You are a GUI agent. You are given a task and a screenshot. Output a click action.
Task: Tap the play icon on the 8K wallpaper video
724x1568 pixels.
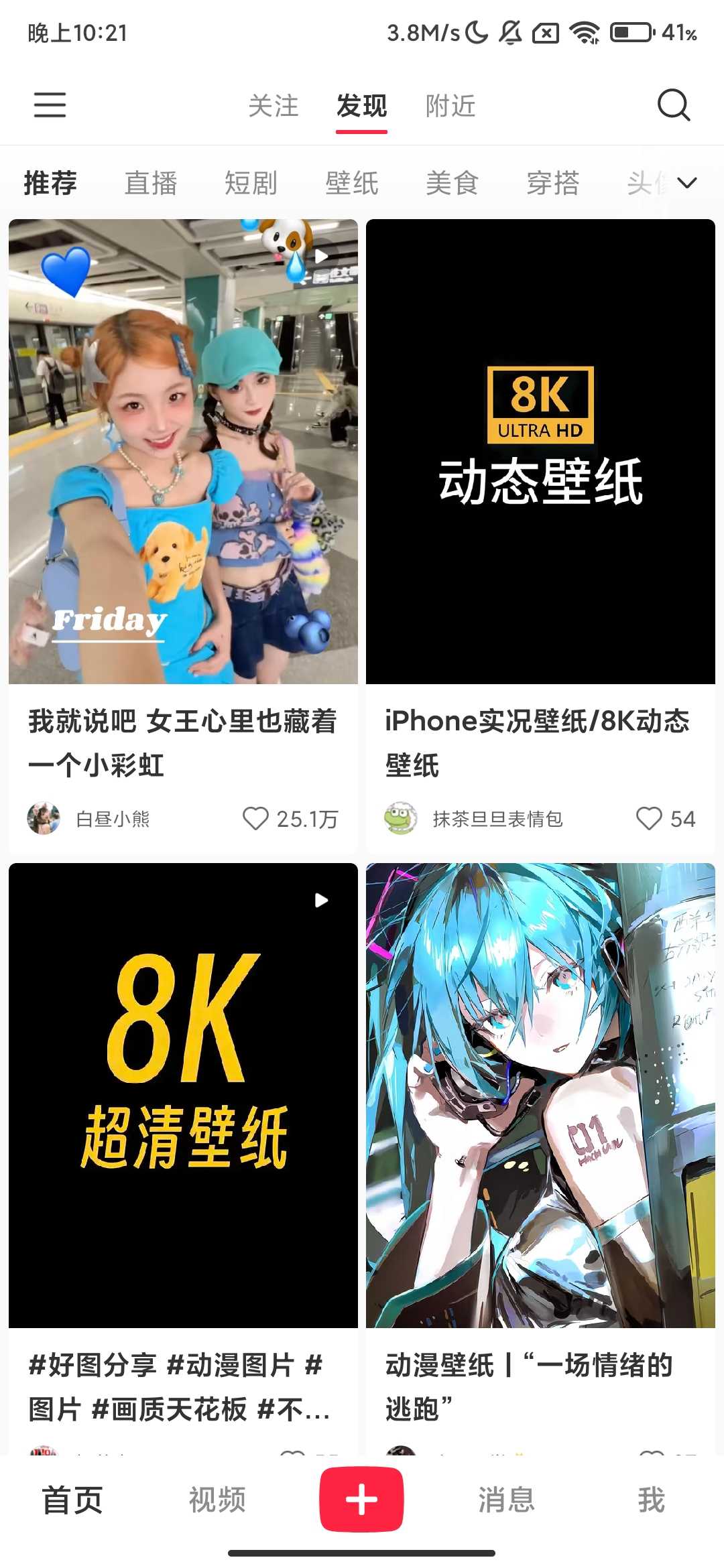click(x=322, y=900)
